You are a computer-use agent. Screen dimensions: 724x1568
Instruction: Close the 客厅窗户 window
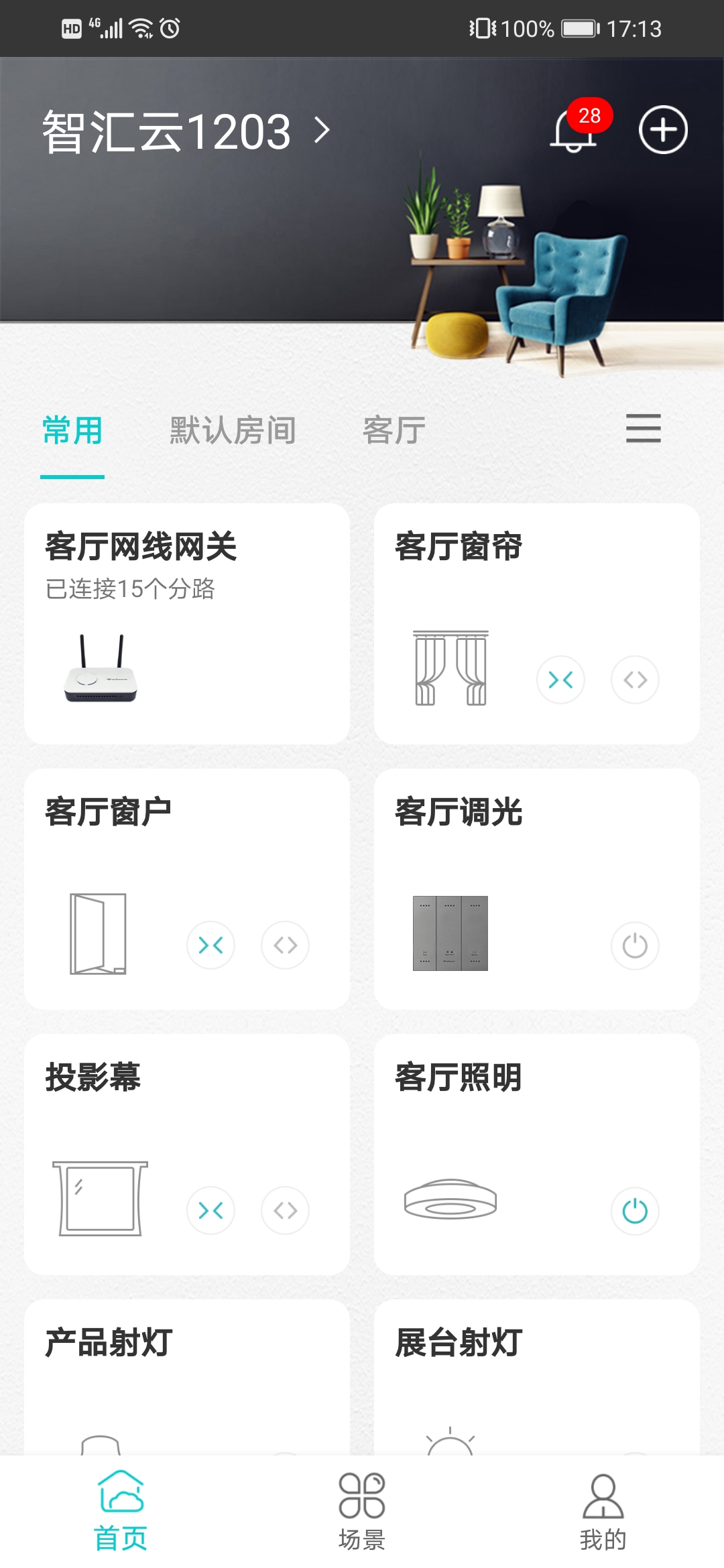click(x=210, y=945)
